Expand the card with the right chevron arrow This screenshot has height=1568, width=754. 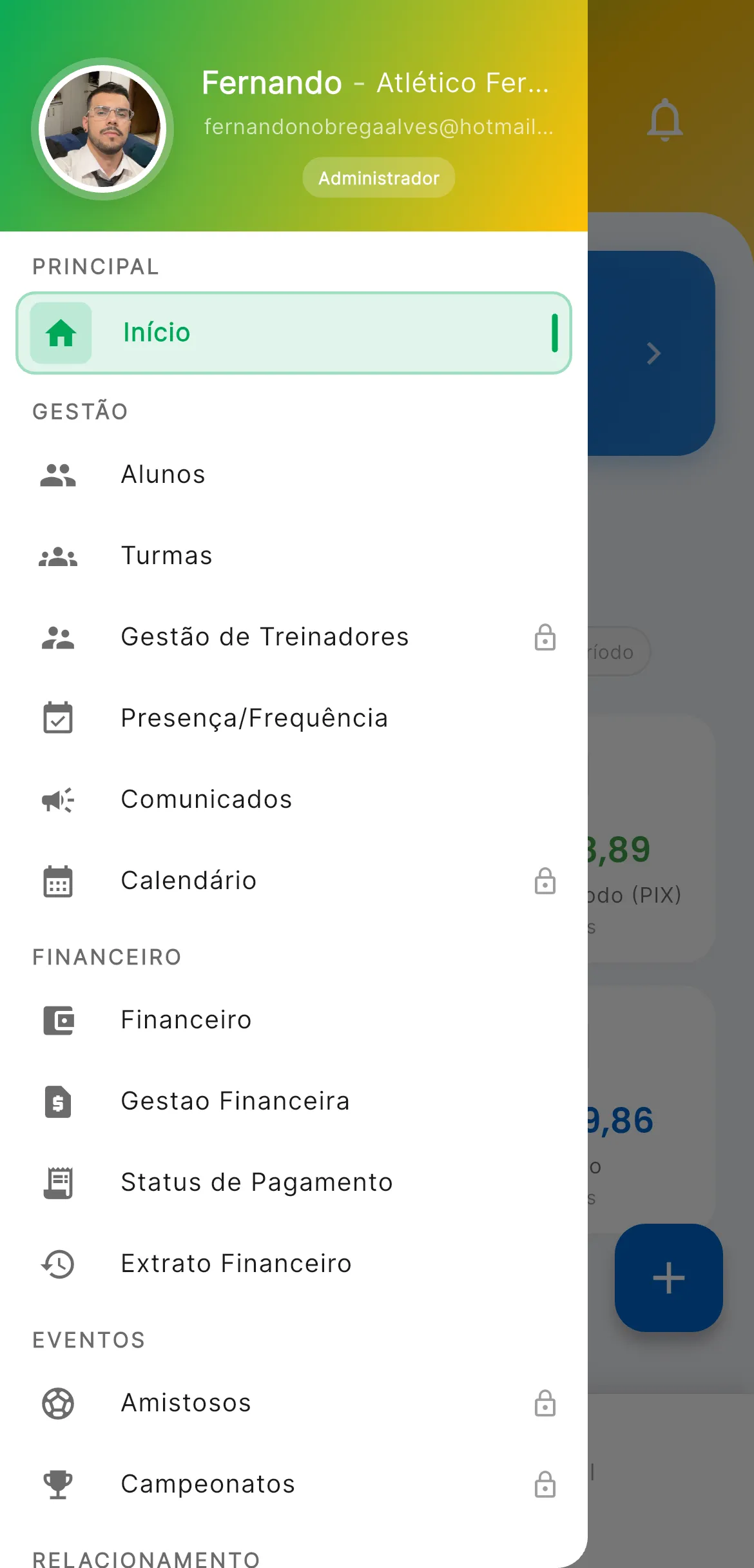654,353
